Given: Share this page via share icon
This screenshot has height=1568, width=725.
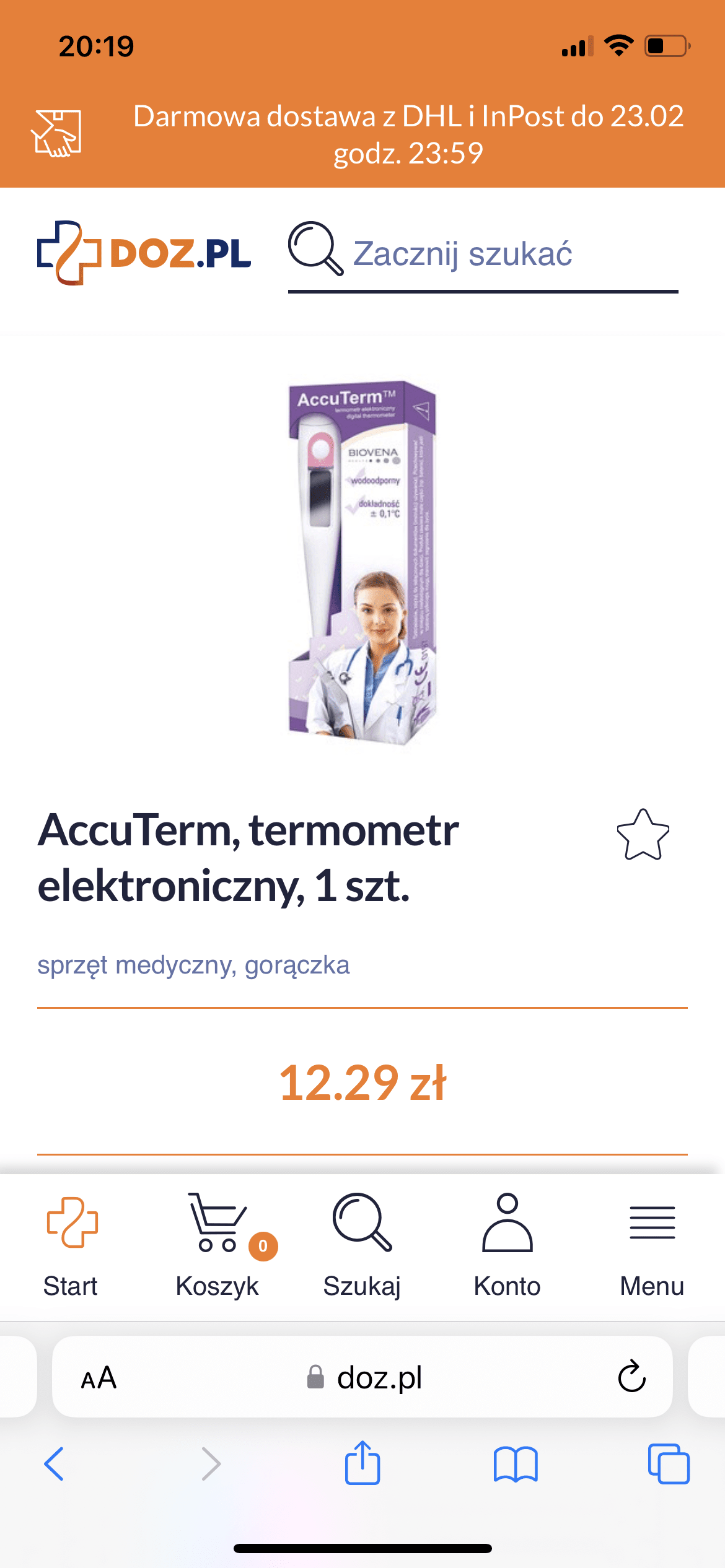Looking at the screenshot, I should coord(362,1463).
